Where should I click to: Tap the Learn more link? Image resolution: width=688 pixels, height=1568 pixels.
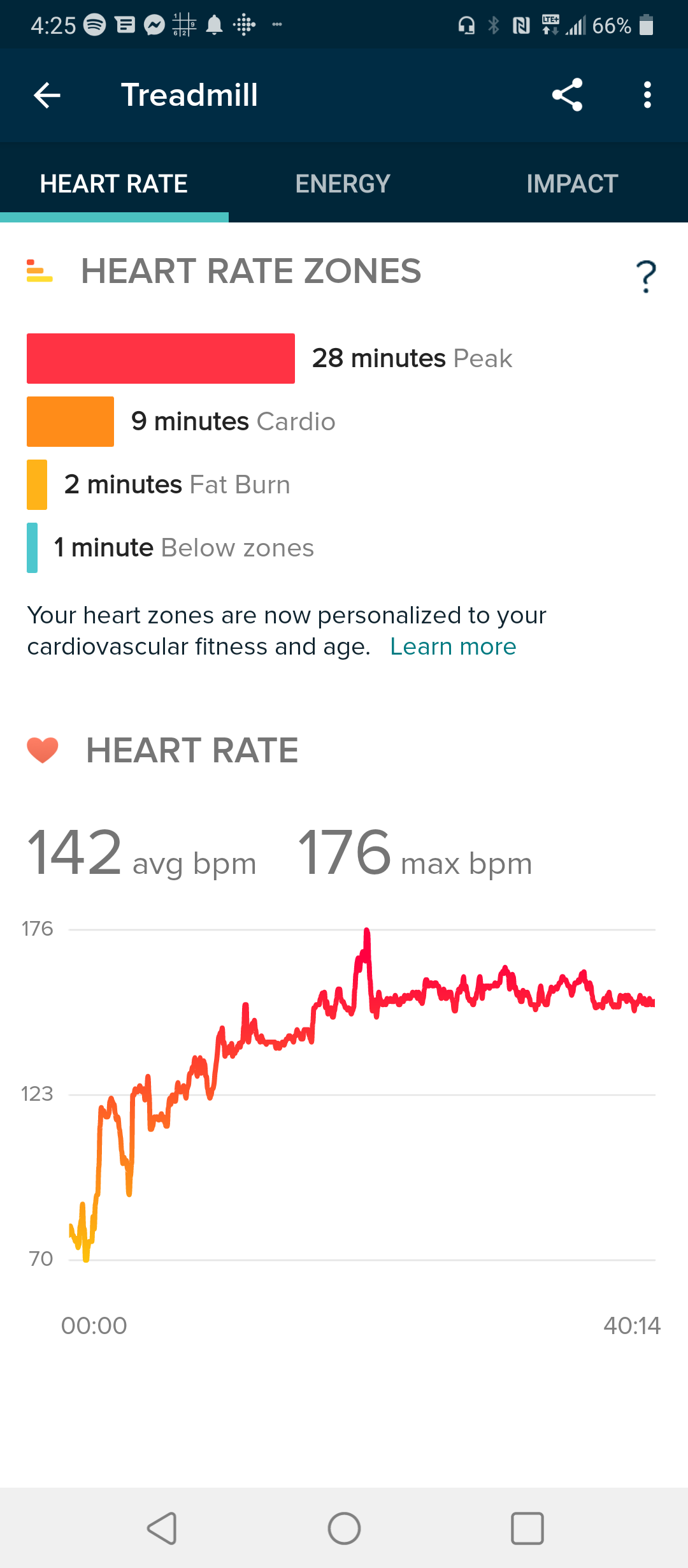pyautogui.click(x=453, y=646)
